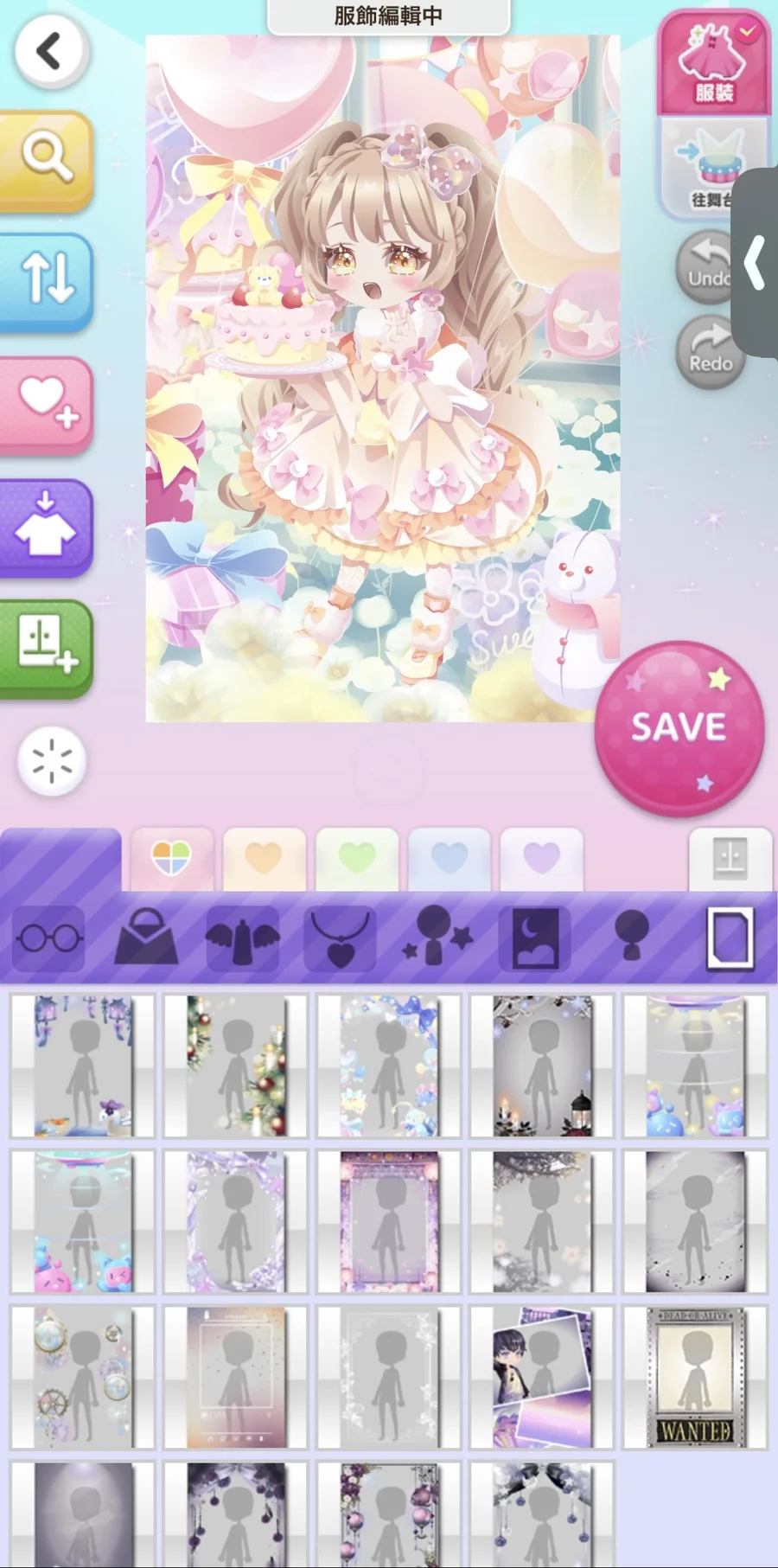
Task: Open the wings item category
Action: (x=243, y=938)
